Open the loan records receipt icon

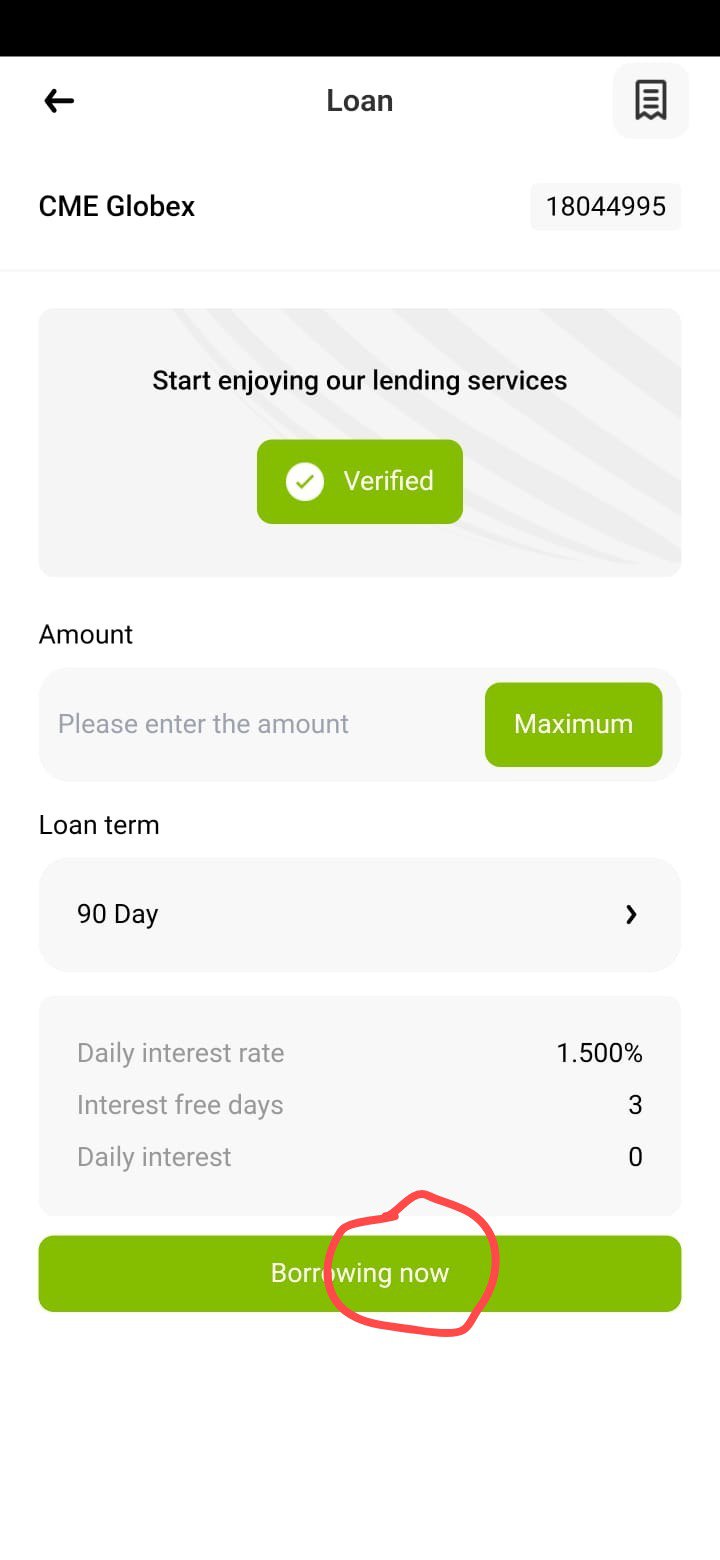pos(651,101)
